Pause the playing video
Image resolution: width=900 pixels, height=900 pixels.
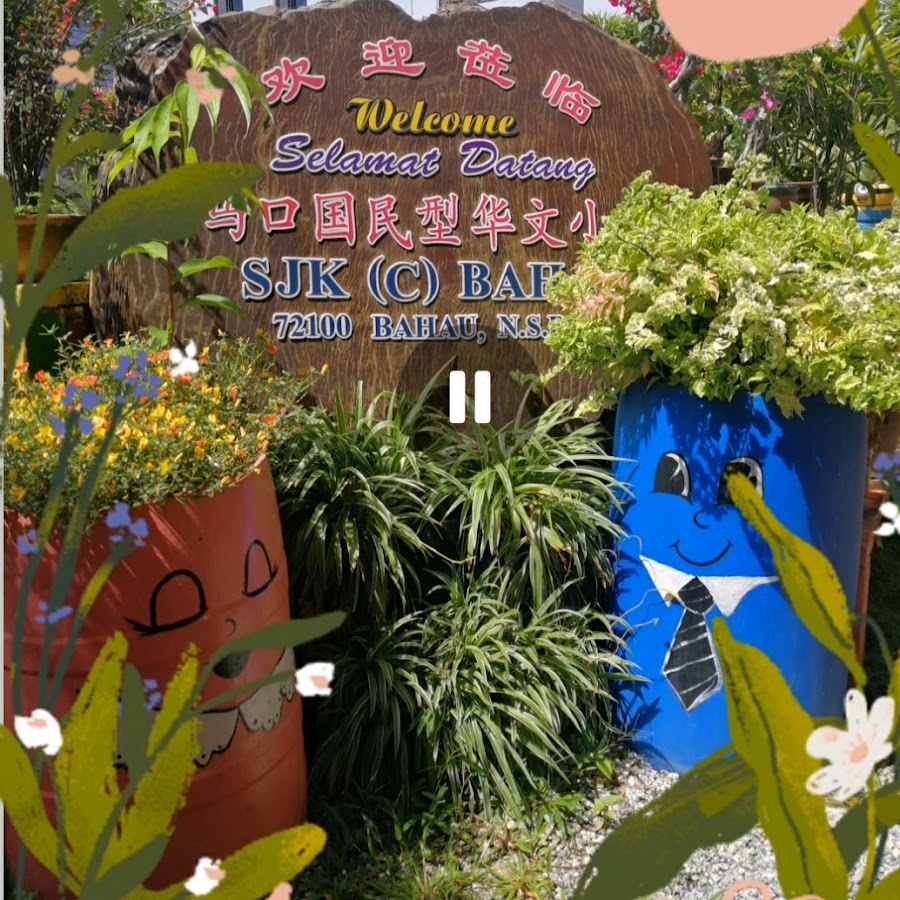pyautogui.click(x=469, y=397)
